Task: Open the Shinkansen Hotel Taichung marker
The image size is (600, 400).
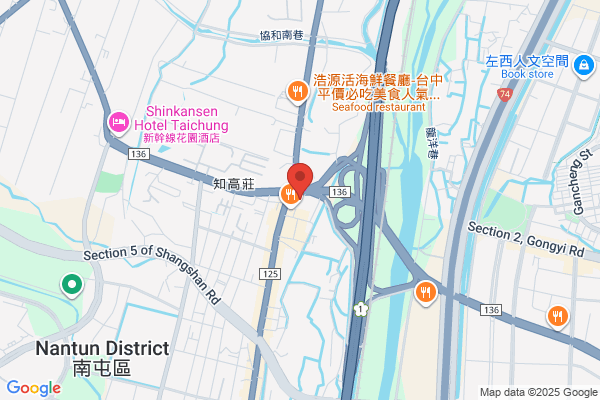Action: [118, 123]
